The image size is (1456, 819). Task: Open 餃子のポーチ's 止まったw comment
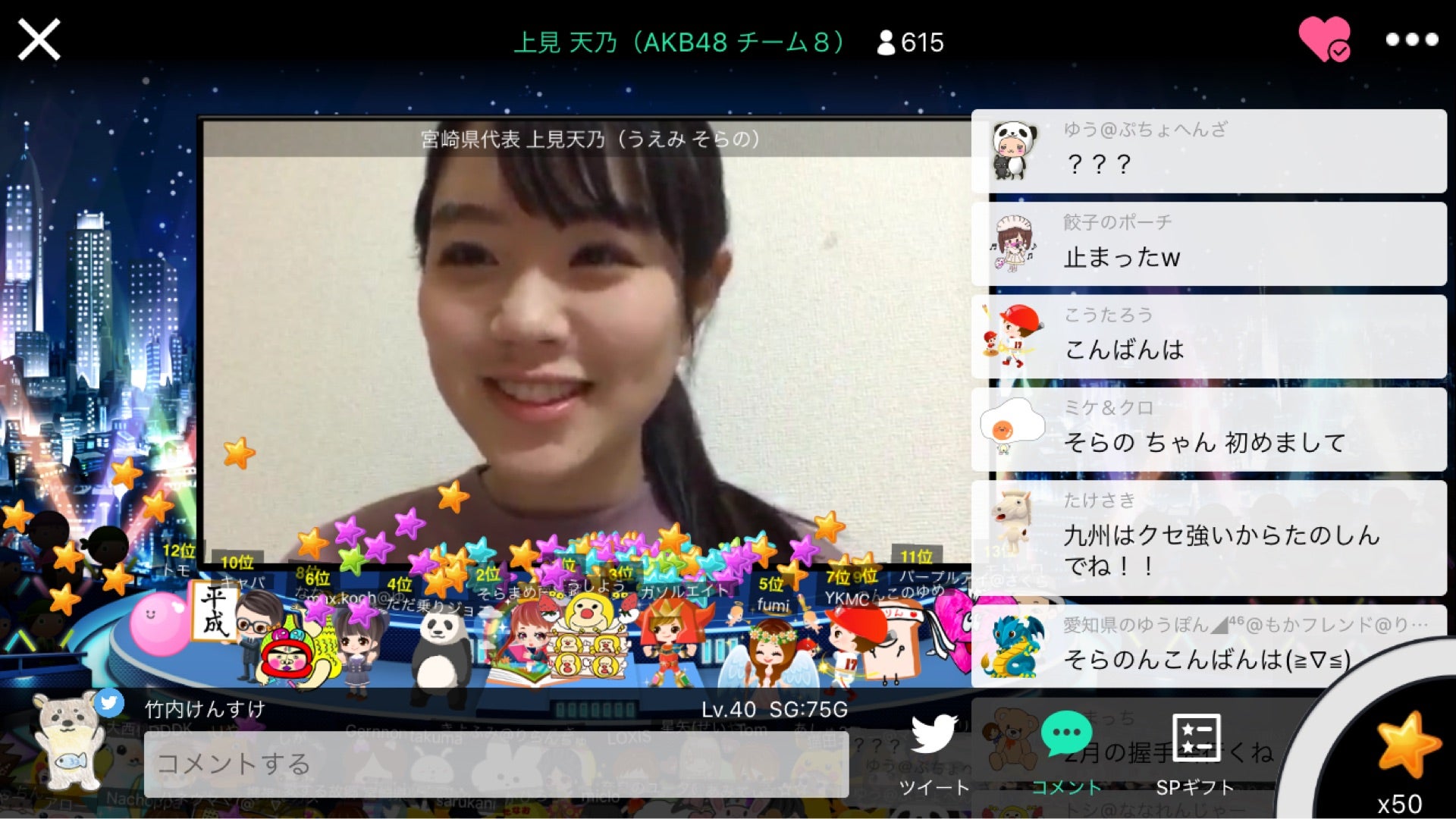point(1209,243)
